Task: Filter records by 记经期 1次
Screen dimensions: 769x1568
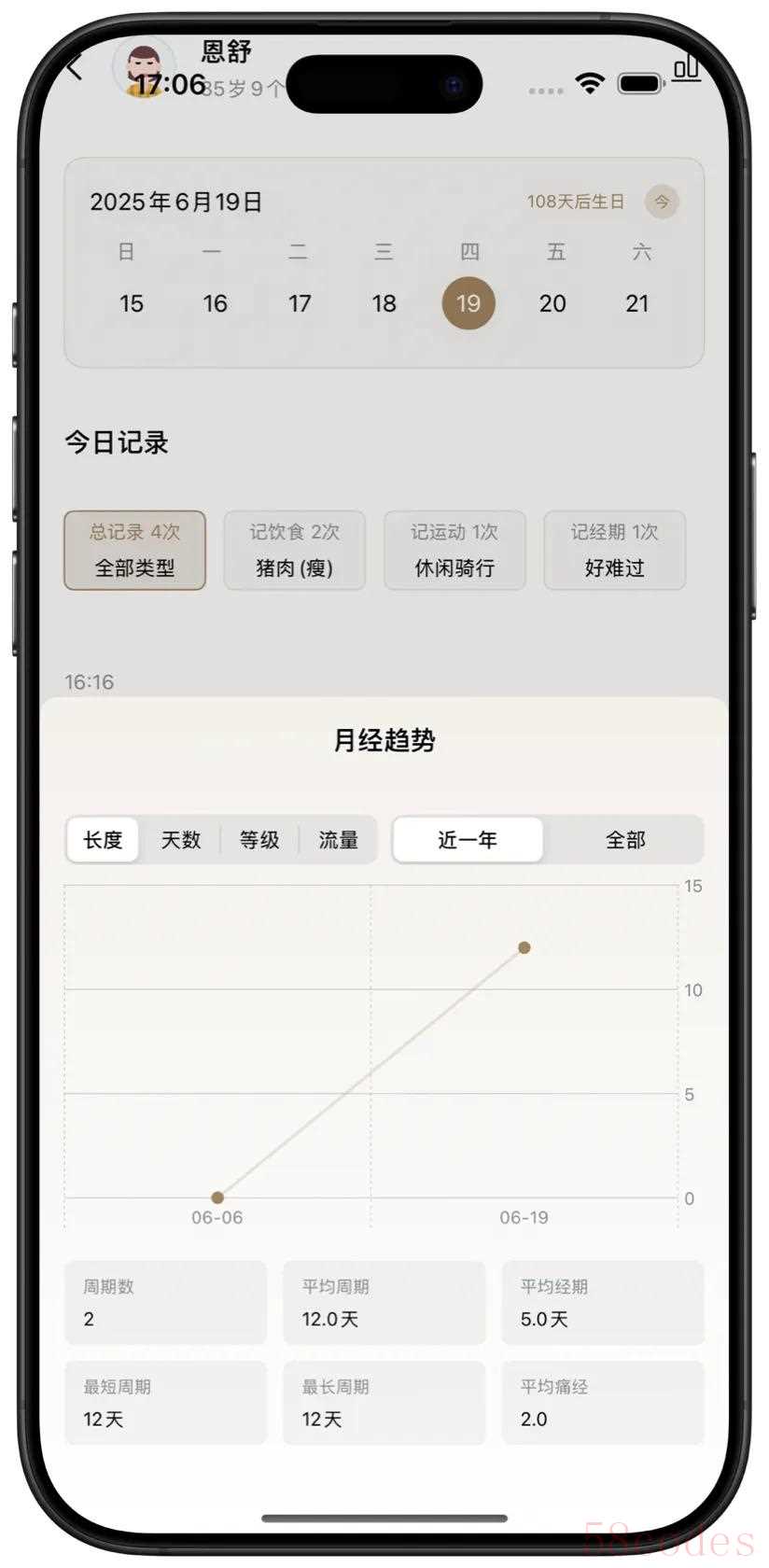Action: [614, 551]
